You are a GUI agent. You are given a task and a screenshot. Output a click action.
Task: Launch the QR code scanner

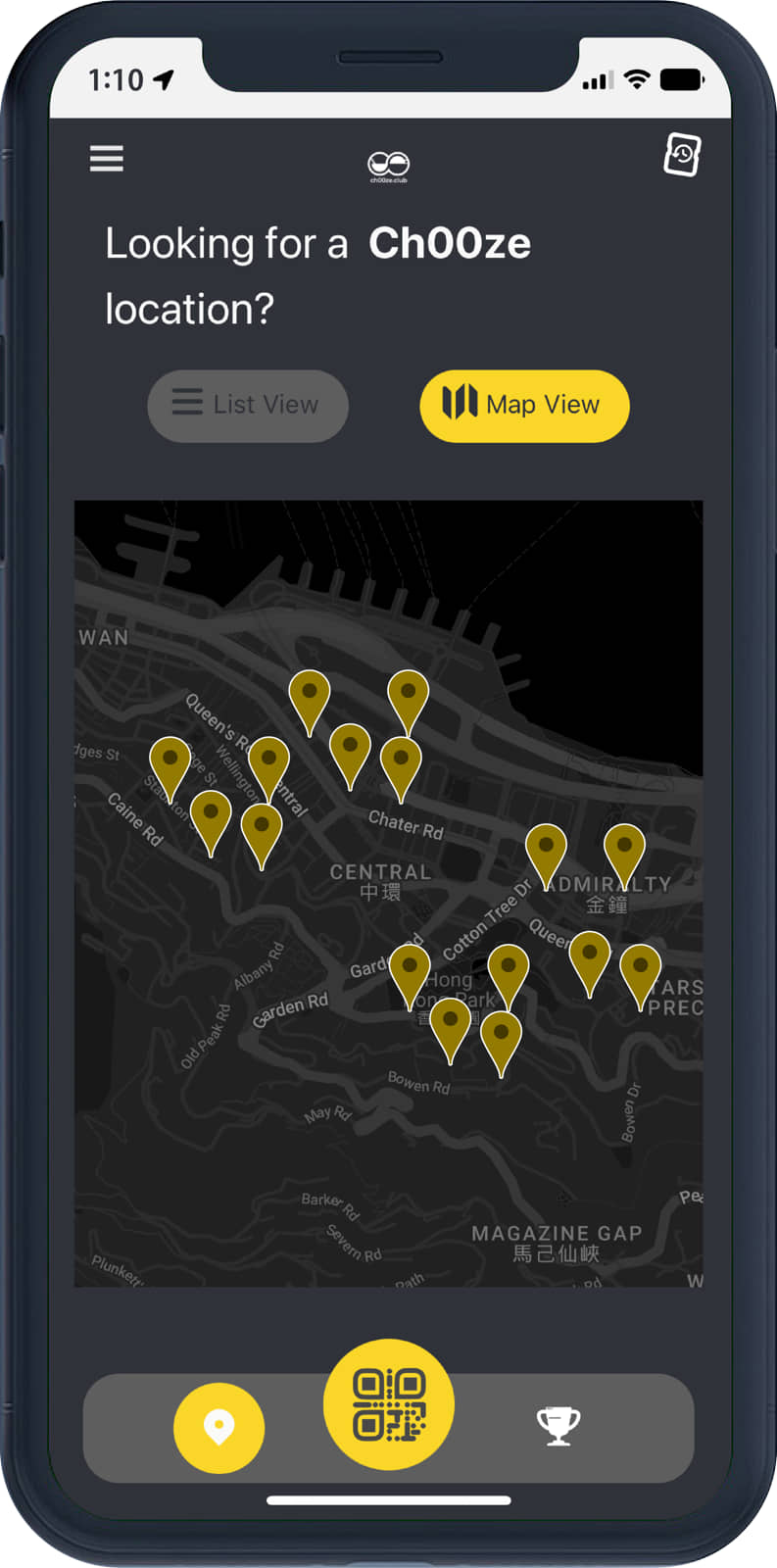coord(389,1404)
